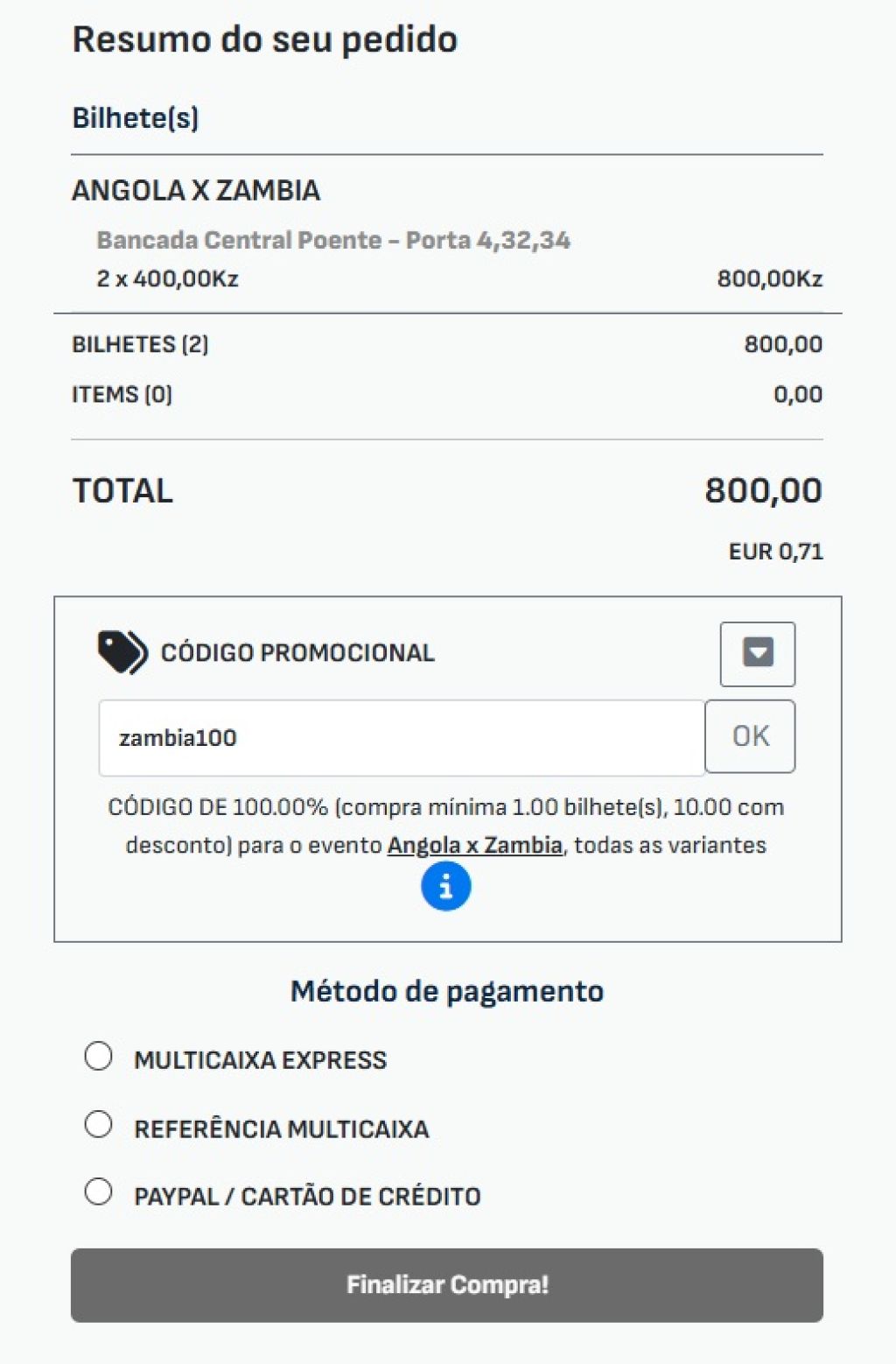Screen dimensions: 896x1364
Task: Click the EUR 0,71 converted total
Action: click(x=775, y=551)
